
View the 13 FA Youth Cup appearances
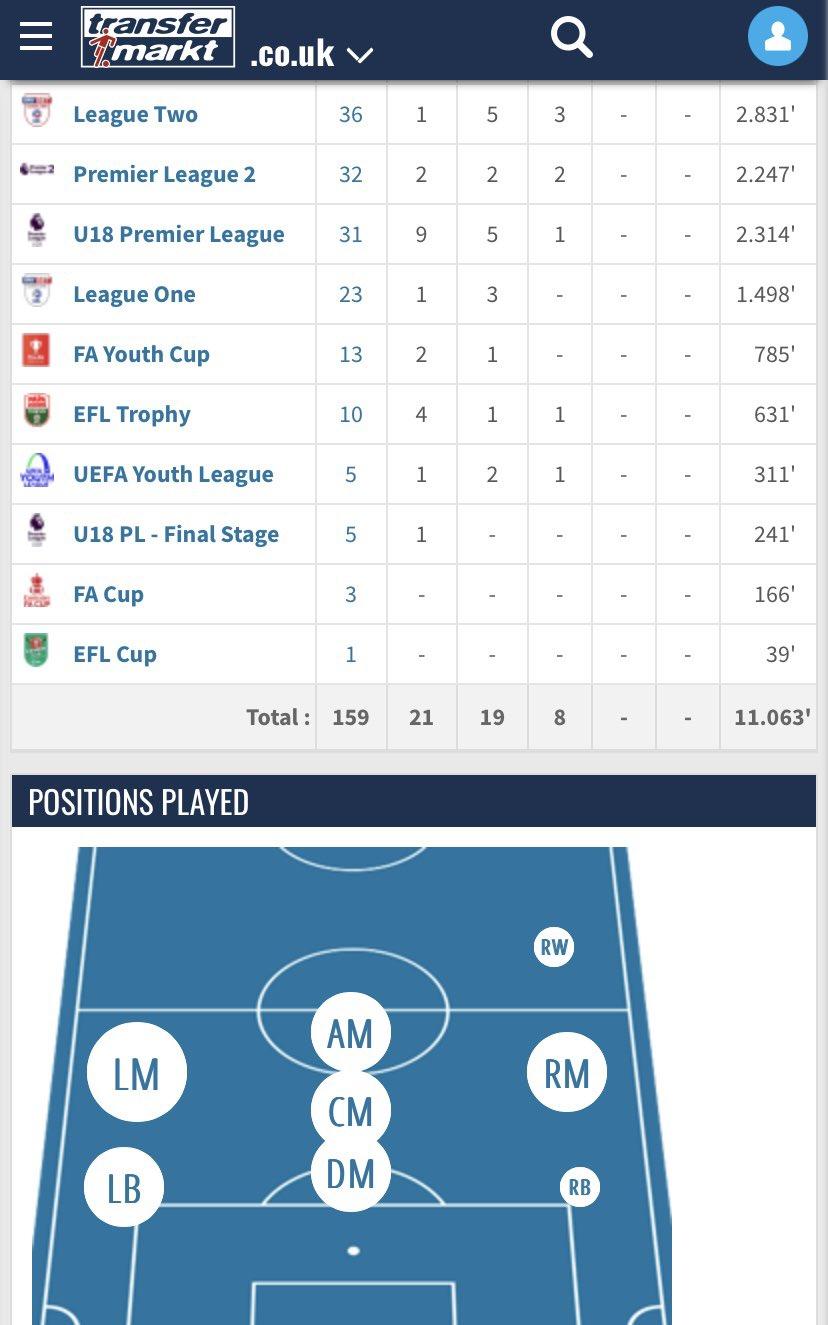pyautogui.click(x=350, y=354)
